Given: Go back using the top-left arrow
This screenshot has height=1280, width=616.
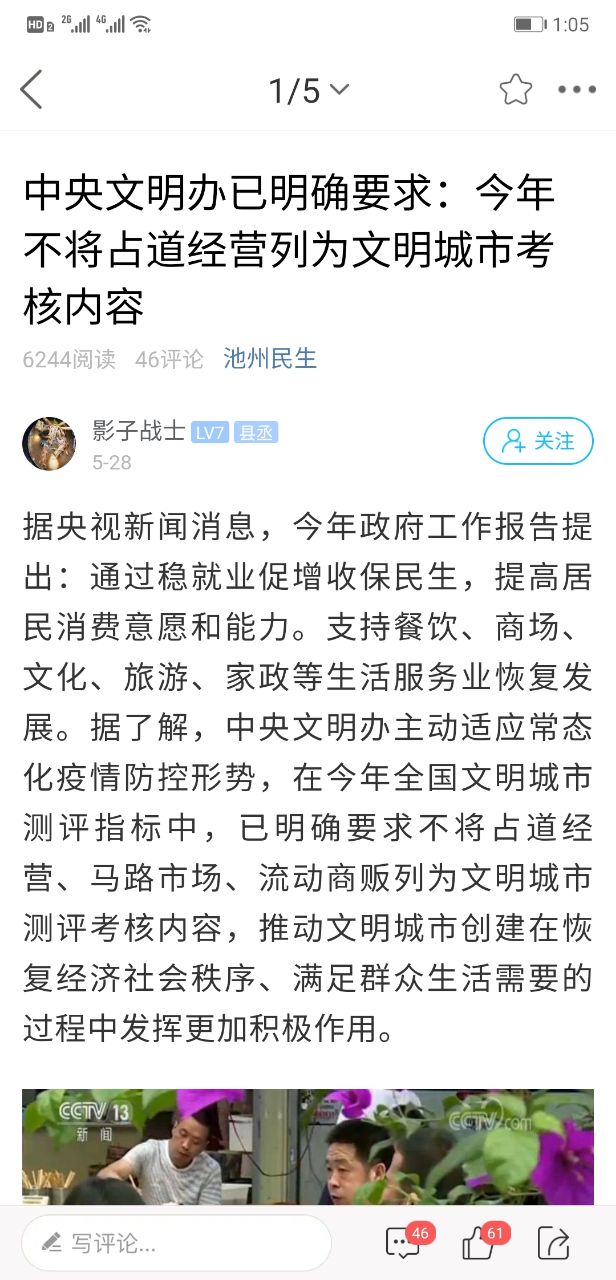Looking at the screenshot, I should point(32,90).
